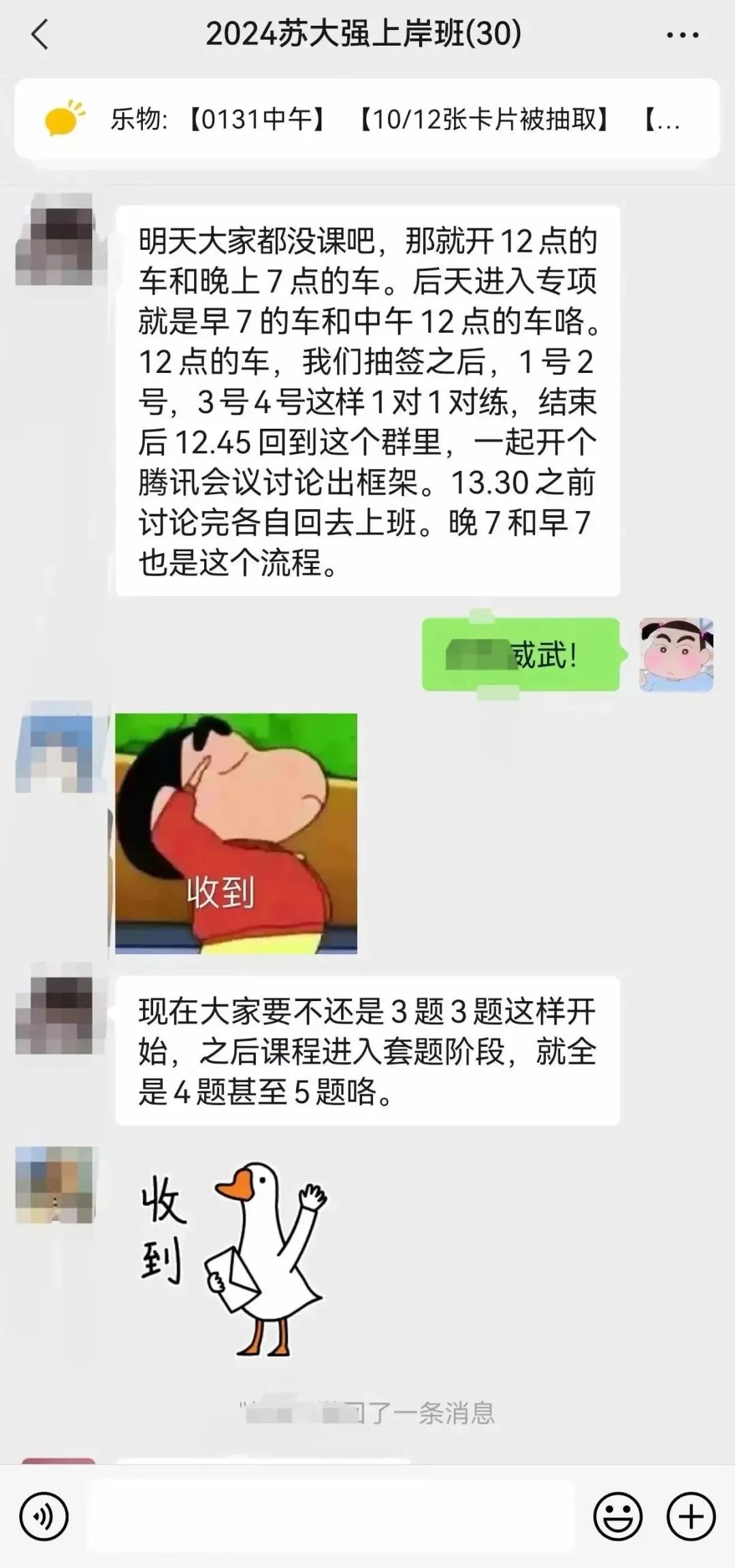Open the pinned 乐物 announcement banner
Image resolution: width=735 pixels, height=1568 pixels.
tap(367, 120)
